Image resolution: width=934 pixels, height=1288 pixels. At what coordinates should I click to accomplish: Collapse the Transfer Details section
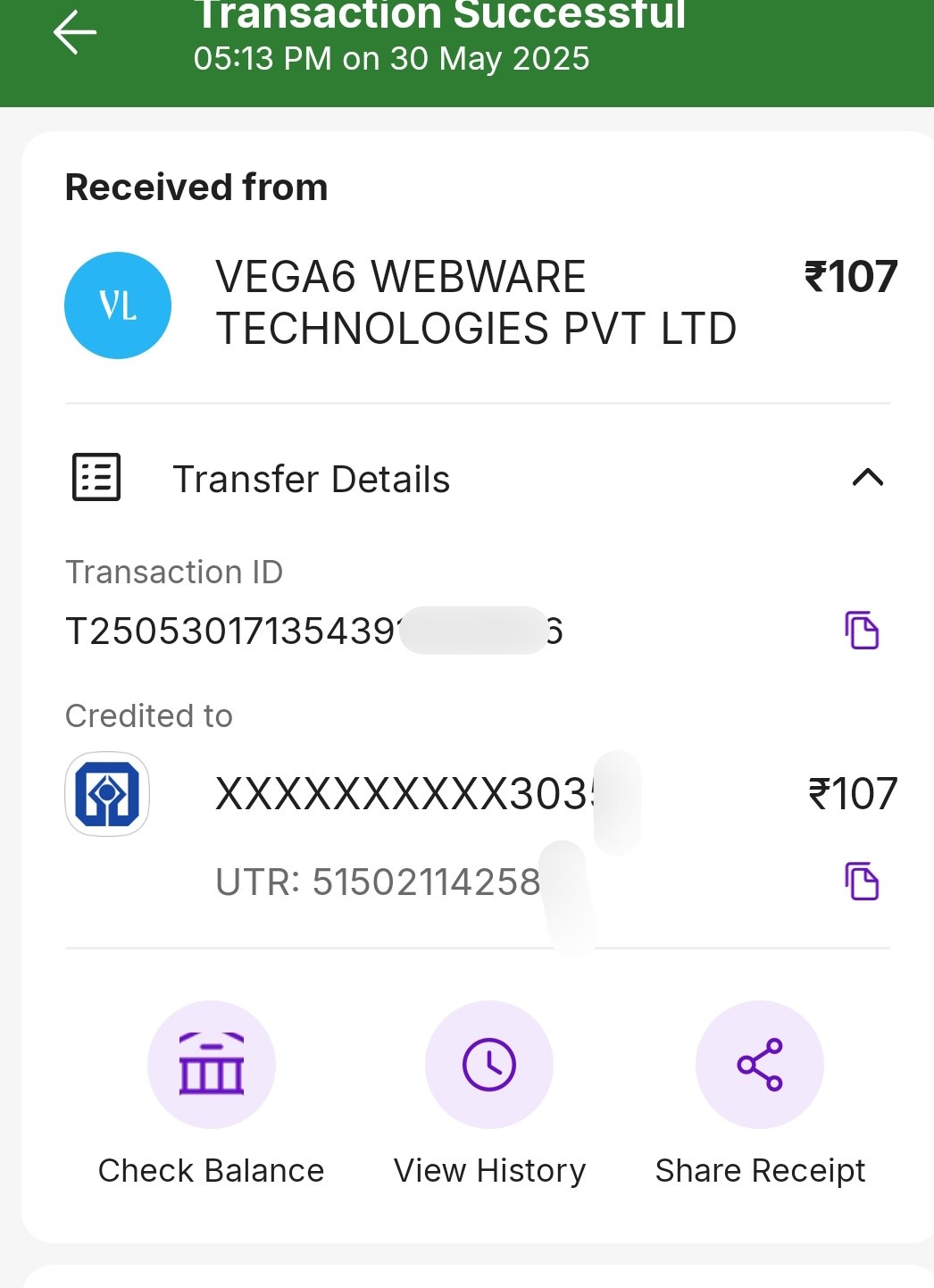[x=867, y=478]
